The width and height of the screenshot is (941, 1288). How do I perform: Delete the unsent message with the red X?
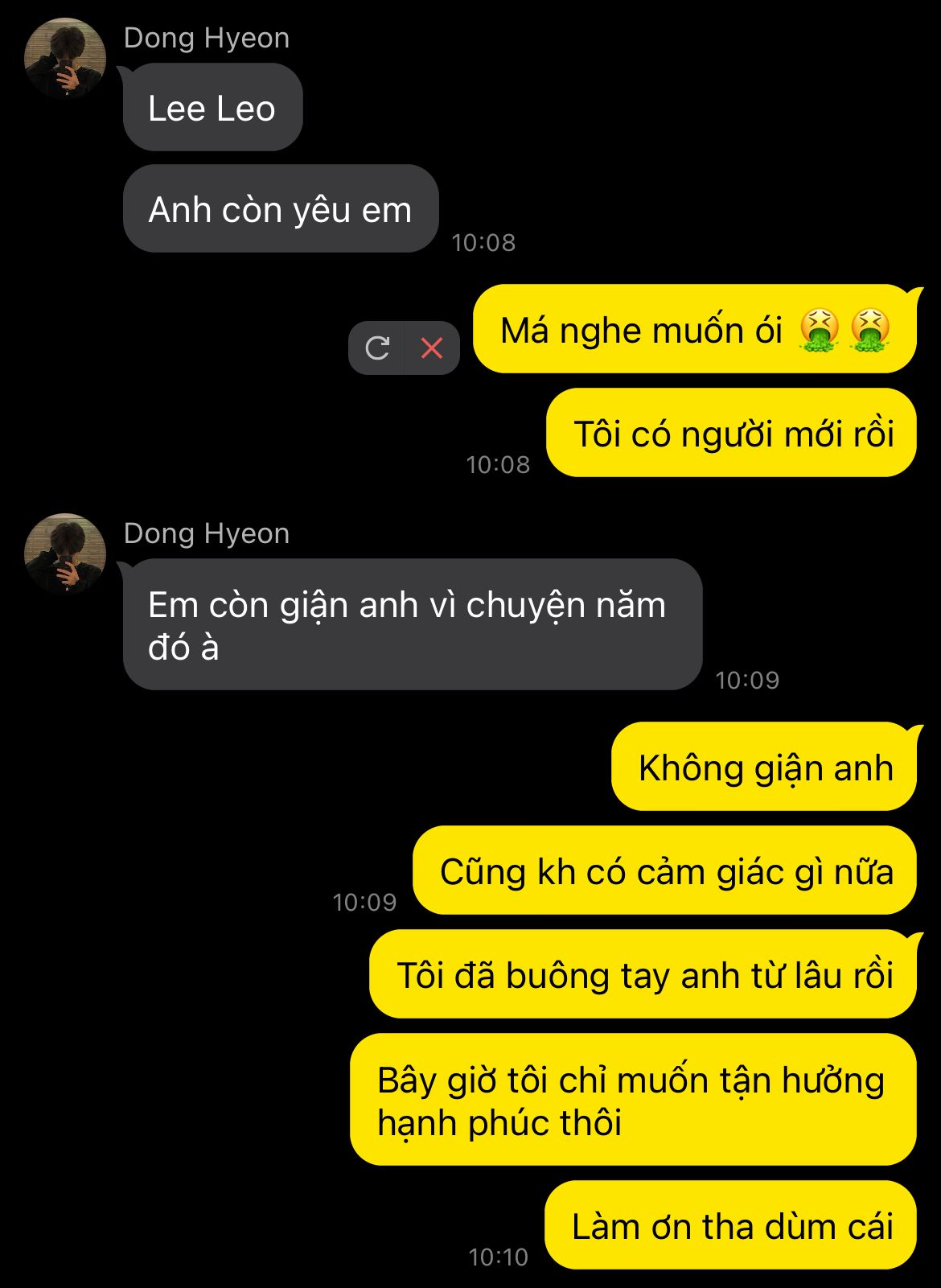pos(432,348)
